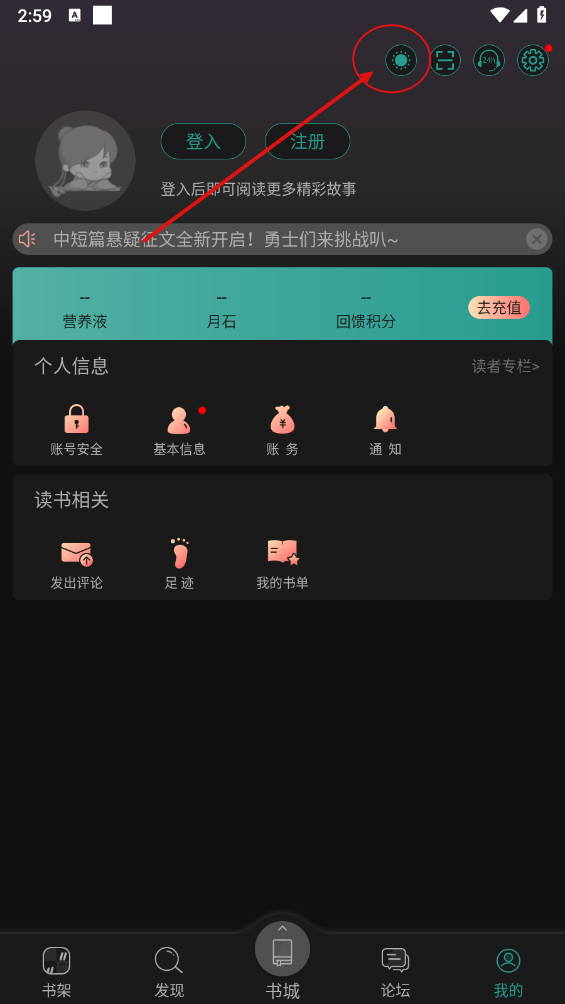The width and height of the screenshot is (565, 1004).
Task: Contact 24h customer service
Action: 489,61
